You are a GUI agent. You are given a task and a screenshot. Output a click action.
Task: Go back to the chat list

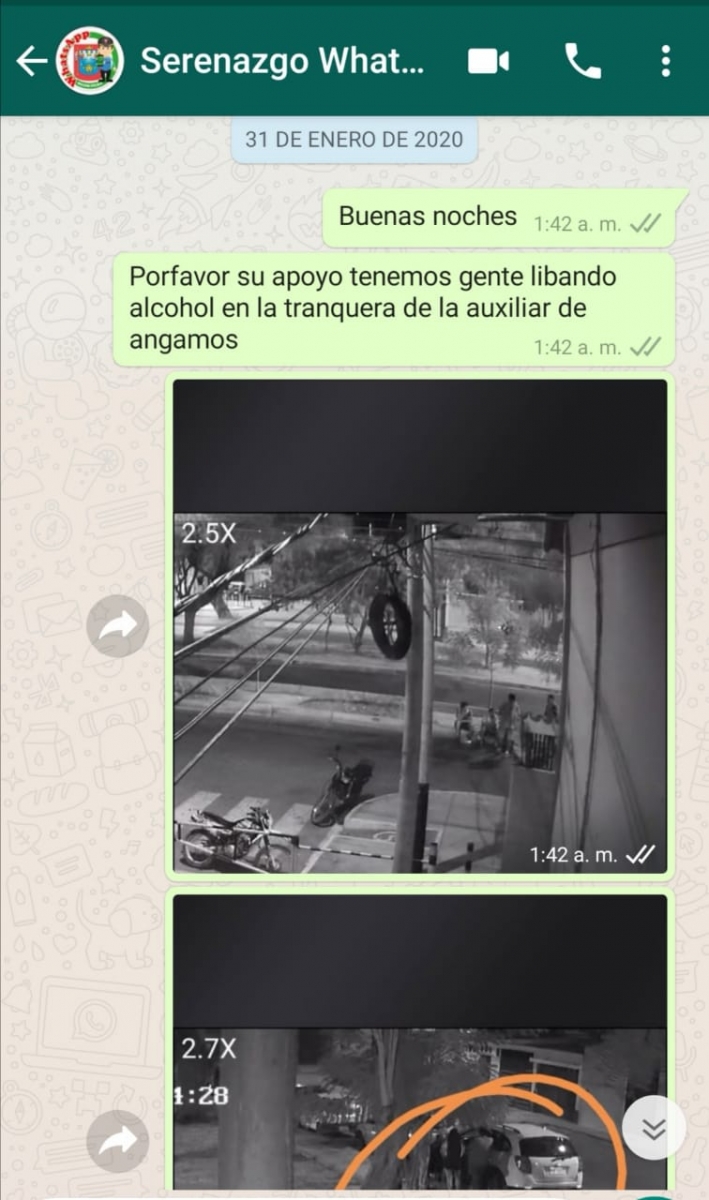point(30,62)
